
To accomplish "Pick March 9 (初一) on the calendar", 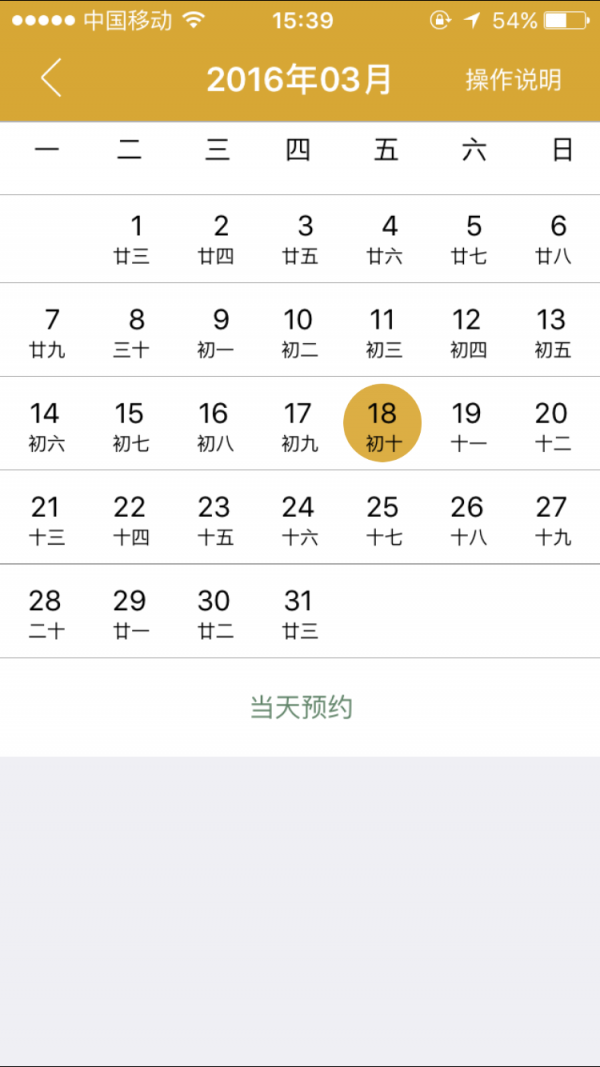I will (217, 331).
